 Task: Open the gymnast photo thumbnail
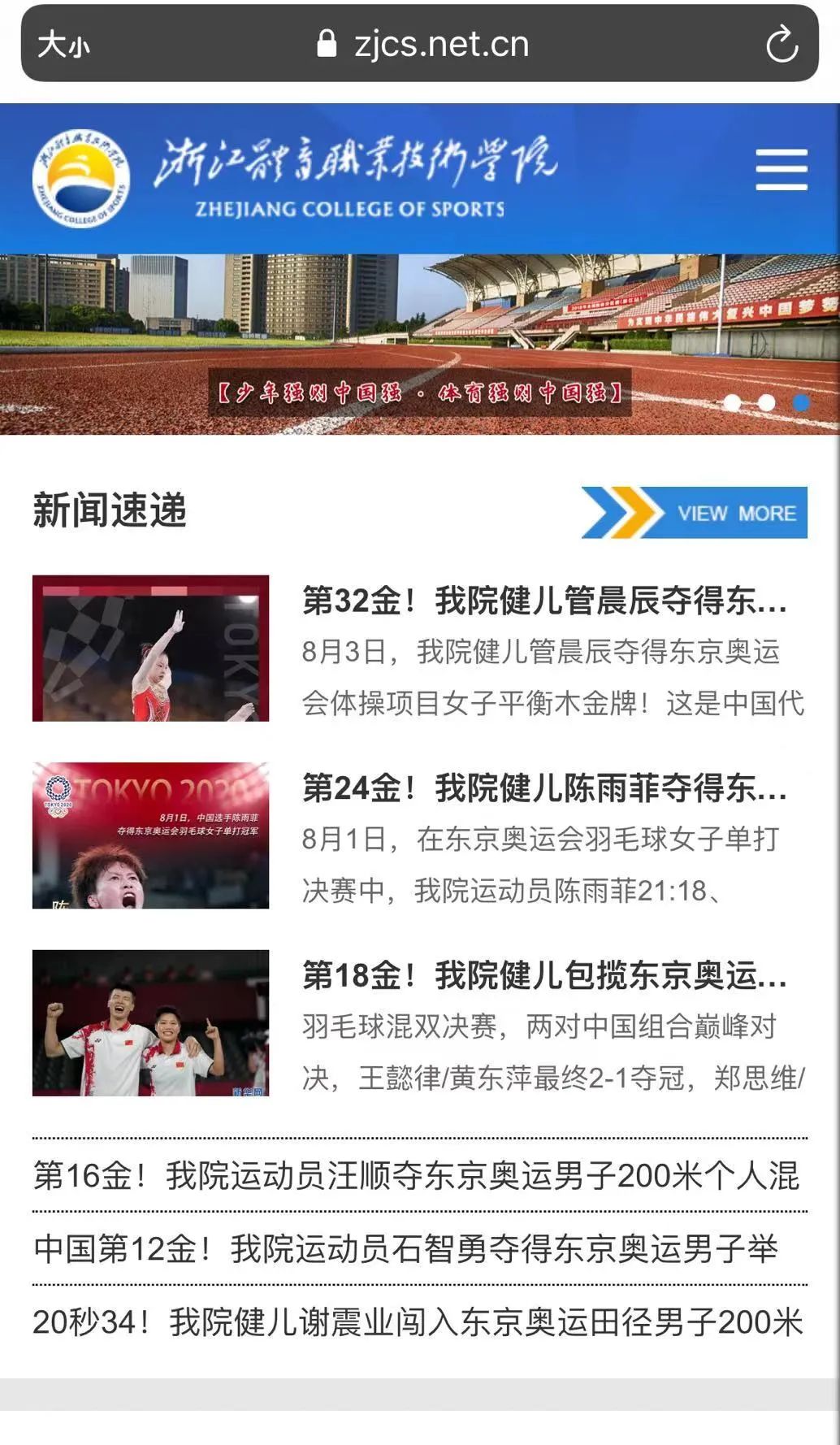(x=150, y=649)
